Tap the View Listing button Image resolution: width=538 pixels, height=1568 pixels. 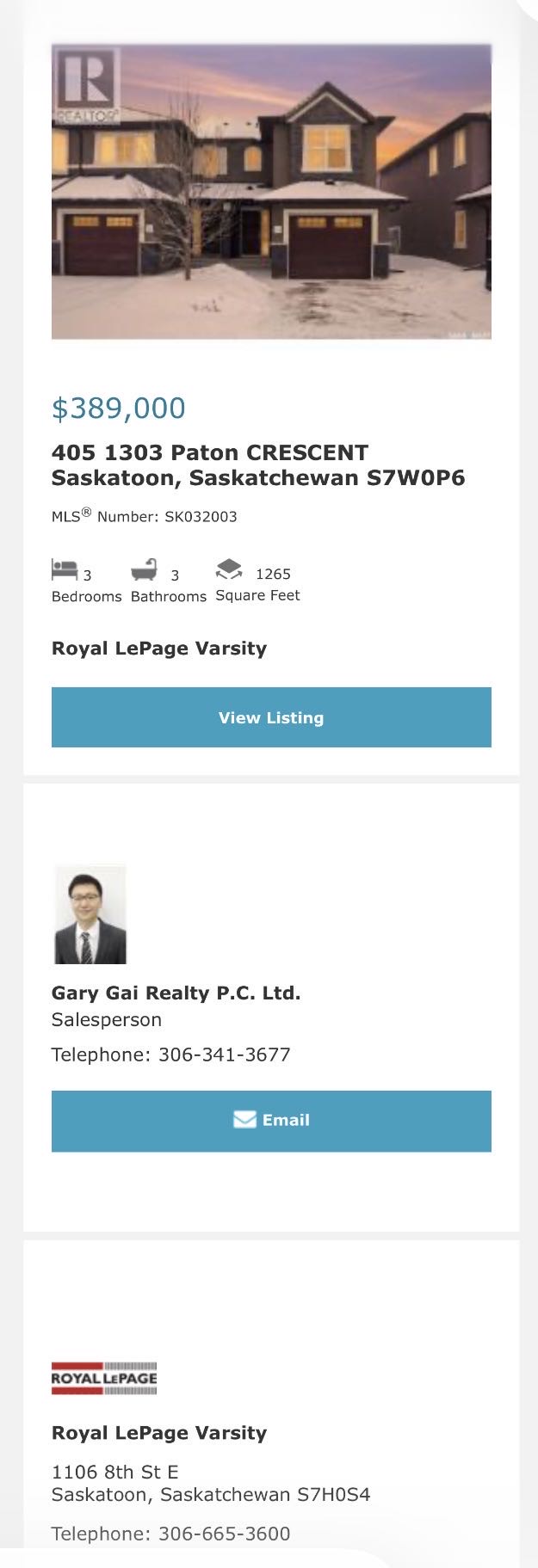click(271, 717)
